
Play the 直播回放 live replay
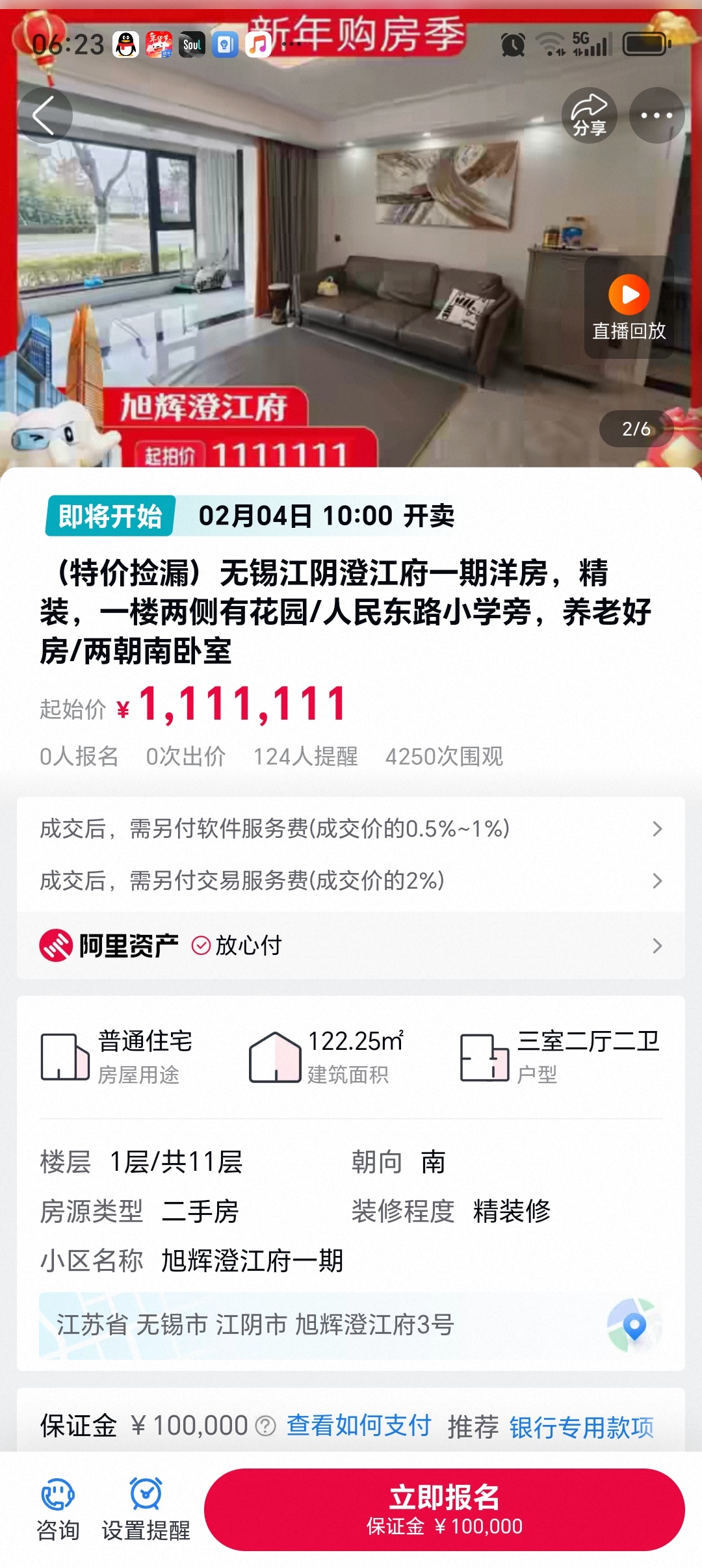pyautogui.click(x=629, y=307)
